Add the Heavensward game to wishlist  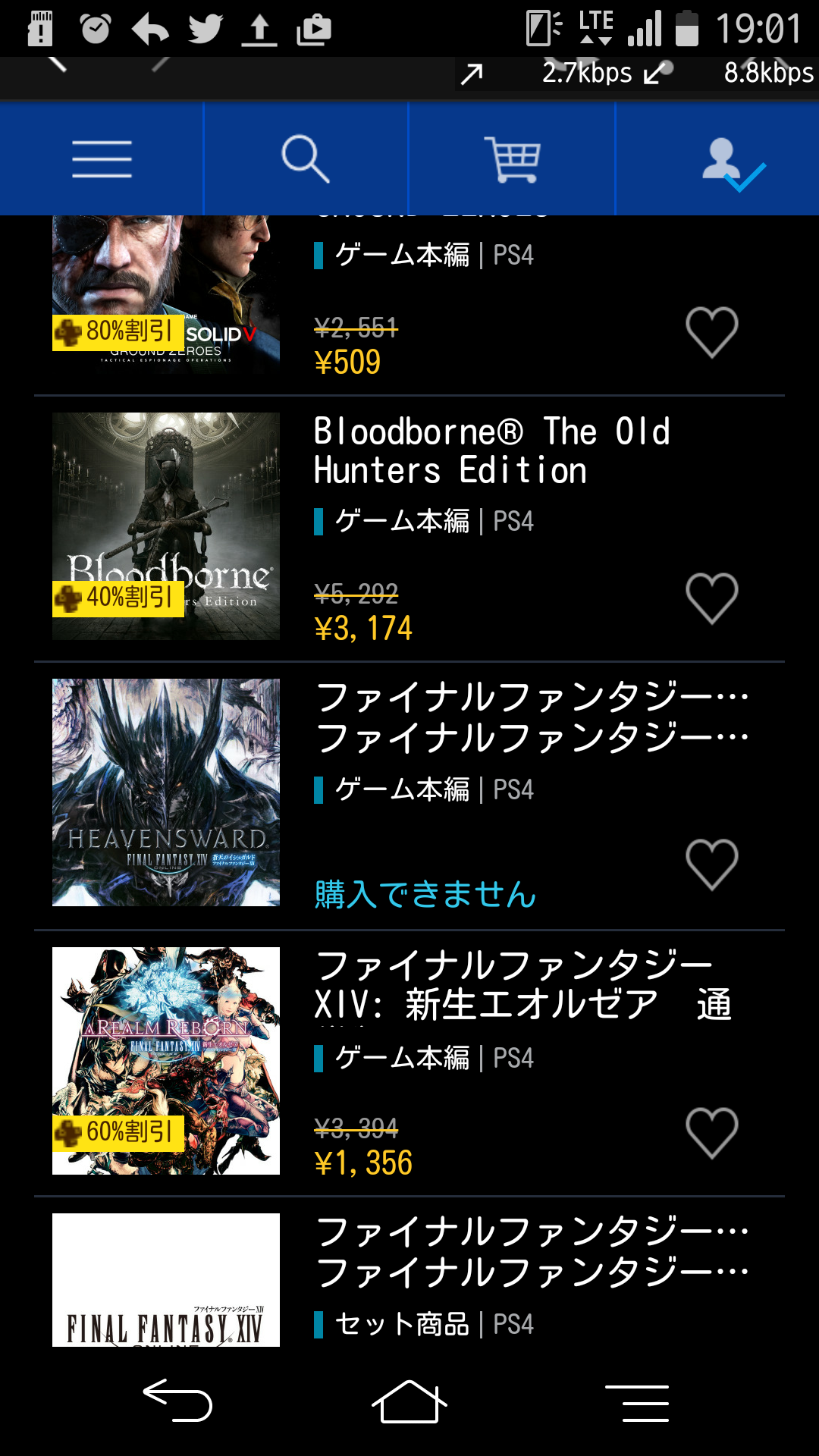pyautogui.click(x=711, y=865)
